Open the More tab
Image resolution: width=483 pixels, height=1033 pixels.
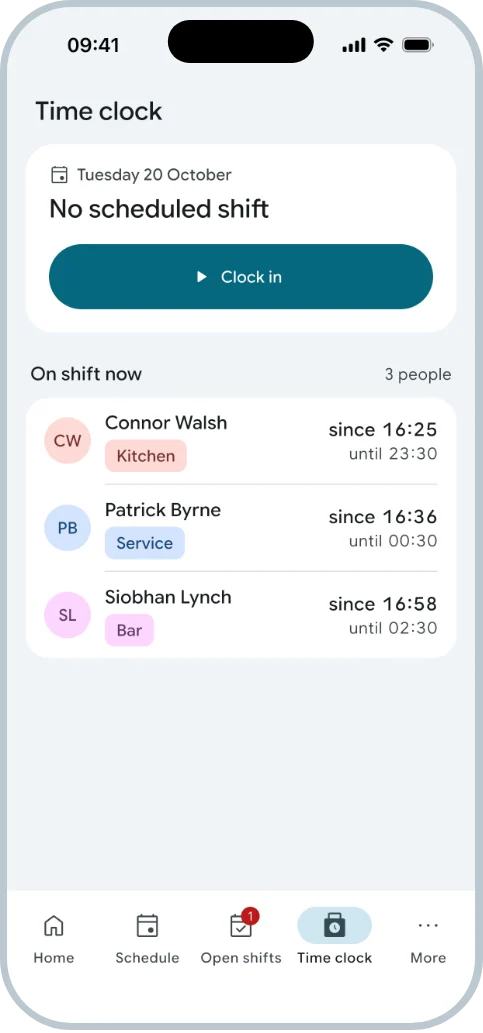pos(428,938)
